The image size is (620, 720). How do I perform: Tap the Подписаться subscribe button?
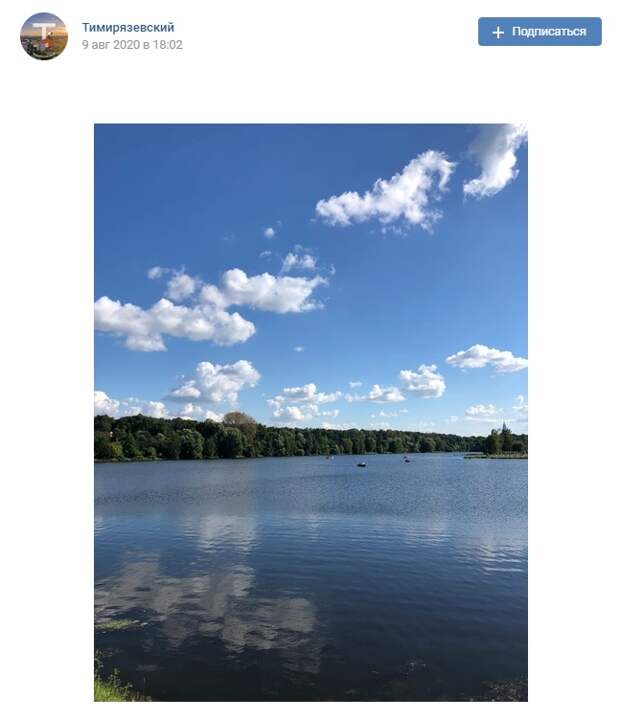pyautogui.click(x=539, y=32)
